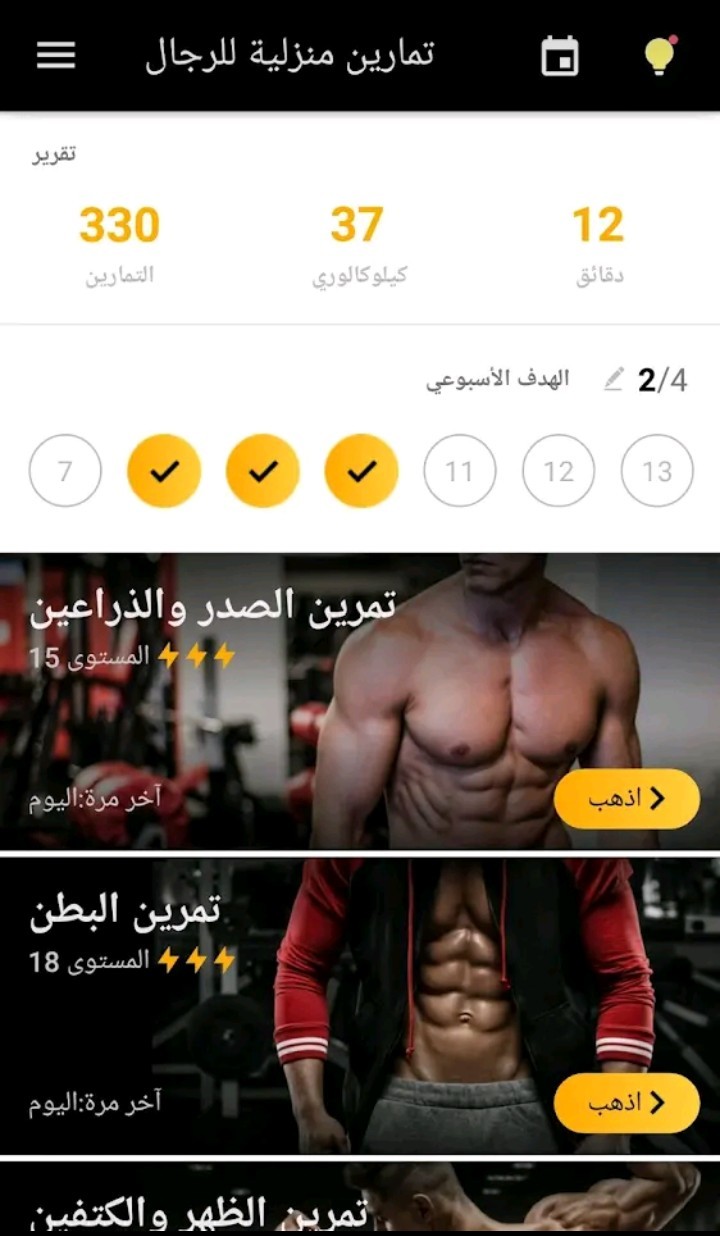Select day 13 circle
Viewport: 720px width, 1236px height.
point(657,471)
